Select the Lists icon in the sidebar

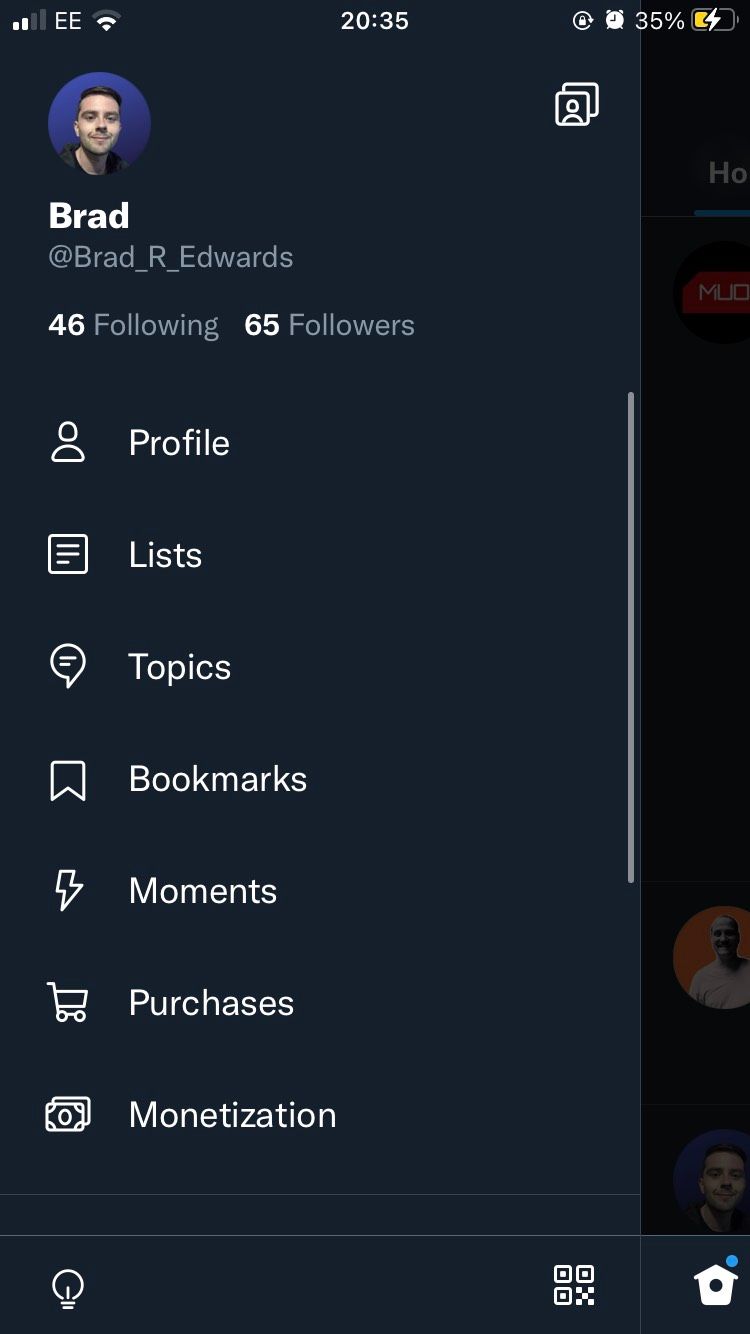(67, 554)
